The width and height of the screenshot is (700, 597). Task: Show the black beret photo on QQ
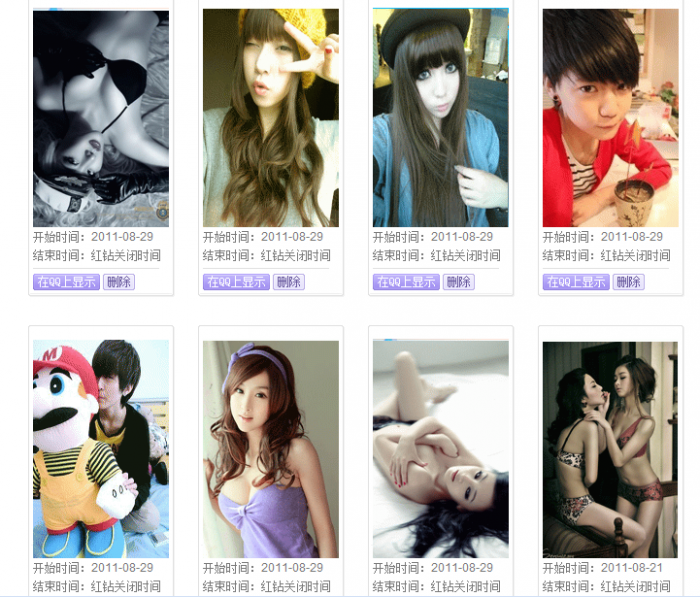click(406, 282)
